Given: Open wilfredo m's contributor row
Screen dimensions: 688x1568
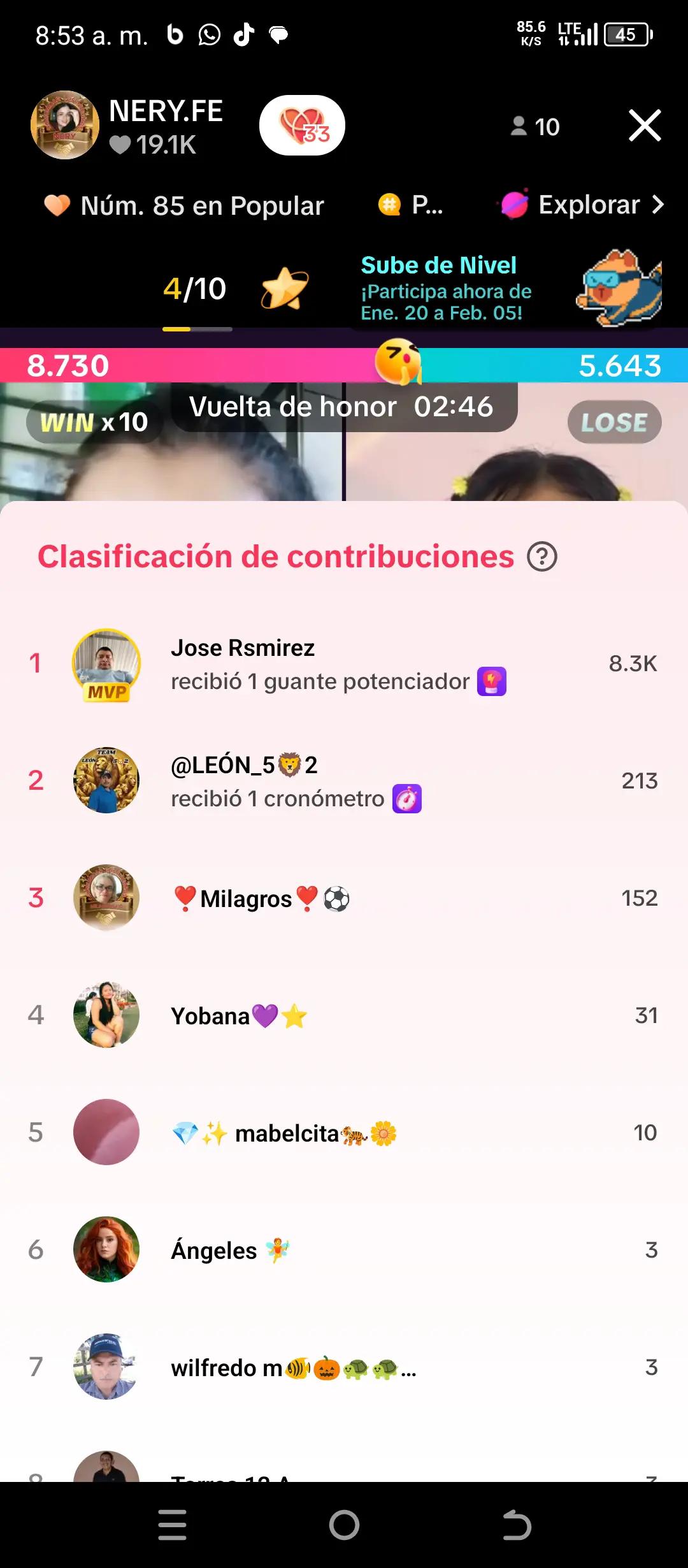Looking at the screenshot, I should click(x=344, y=1367).
